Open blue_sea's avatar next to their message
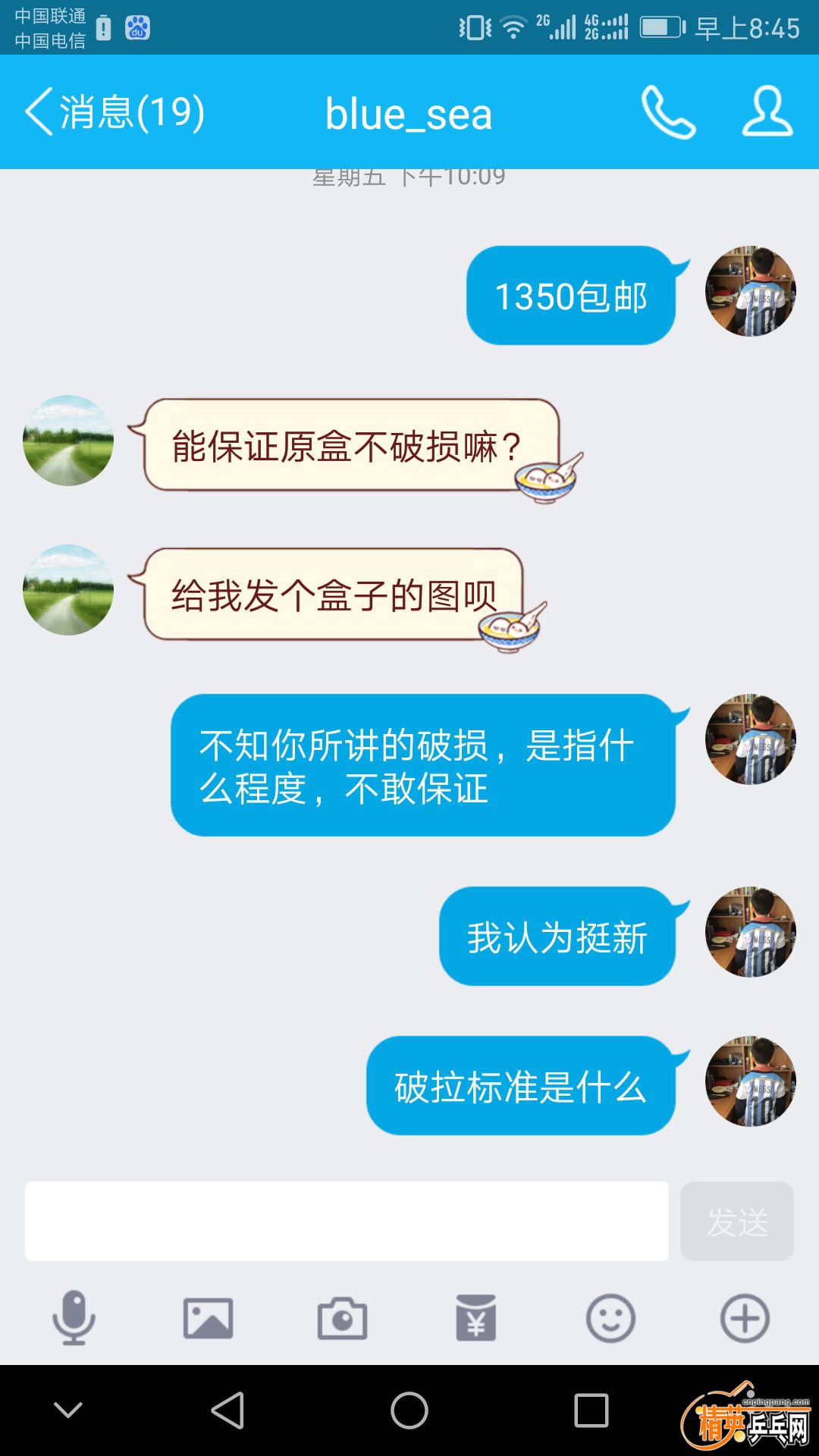 pyautogui.click(x=67, y=440)
